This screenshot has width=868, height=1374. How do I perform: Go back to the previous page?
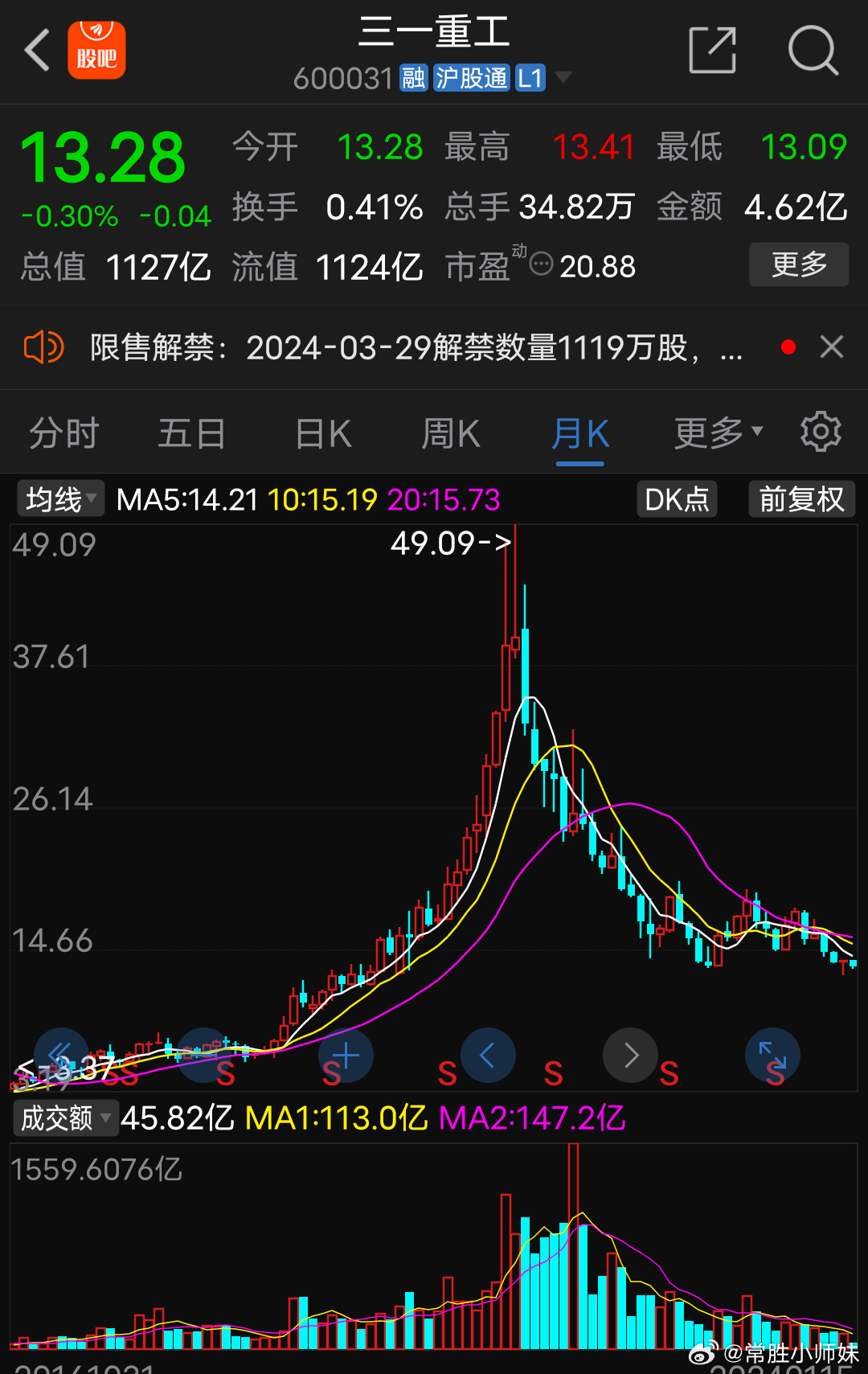37,51
